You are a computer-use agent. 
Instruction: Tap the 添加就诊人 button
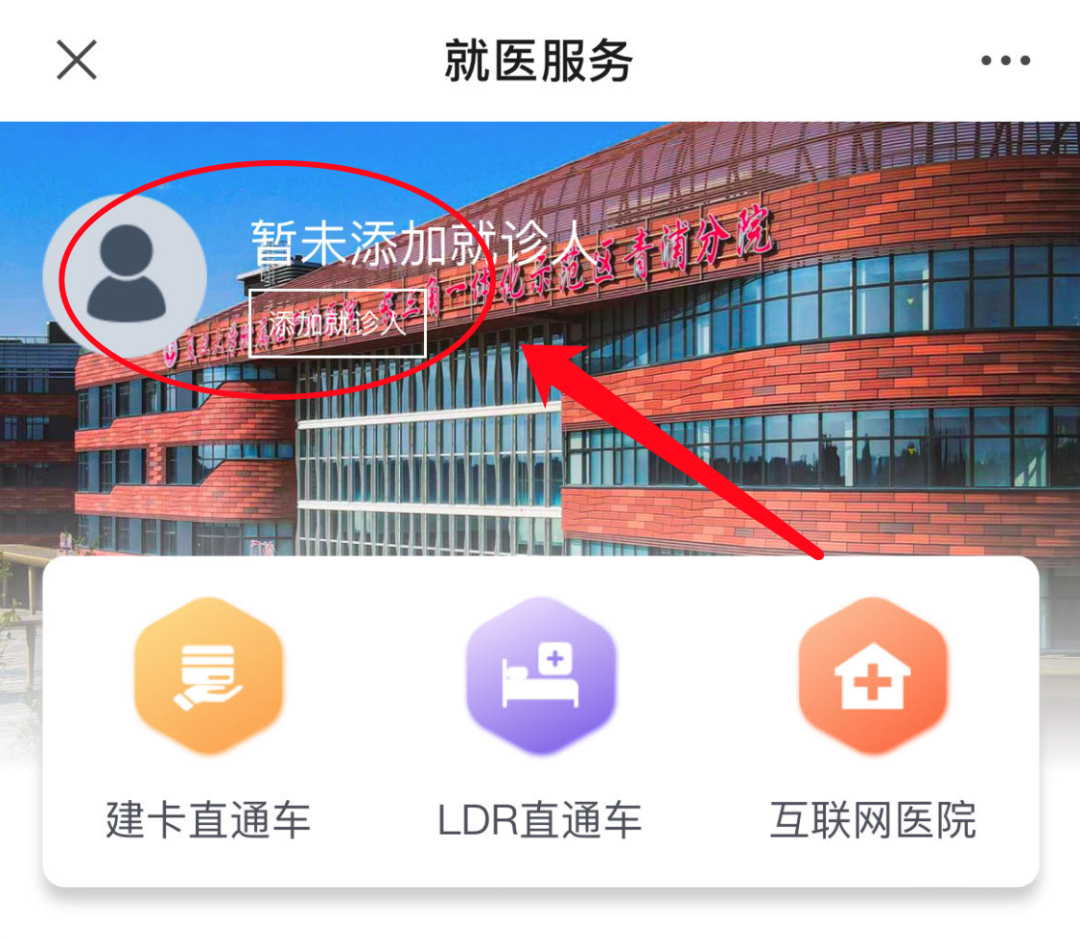point(338,324)
